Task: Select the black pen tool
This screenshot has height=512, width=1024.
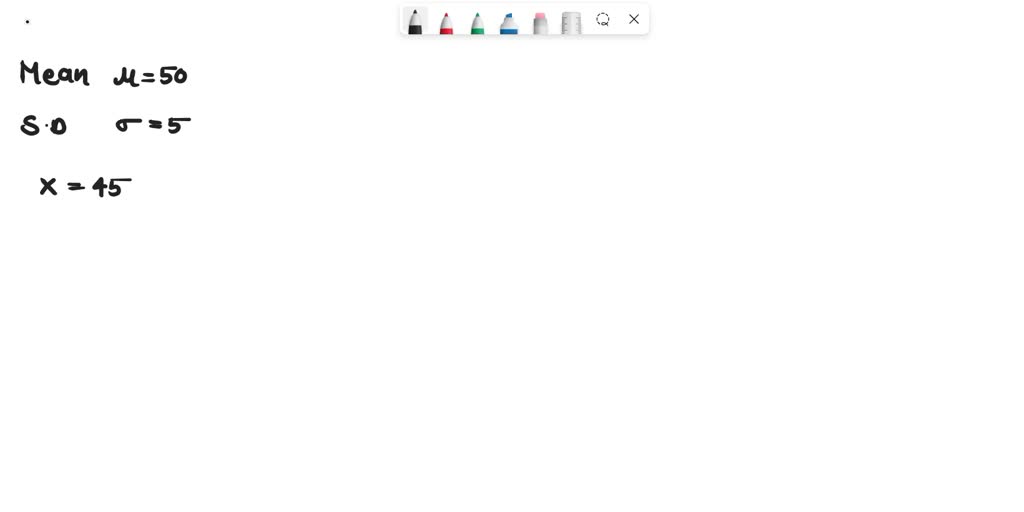Action: click(415, 21)
